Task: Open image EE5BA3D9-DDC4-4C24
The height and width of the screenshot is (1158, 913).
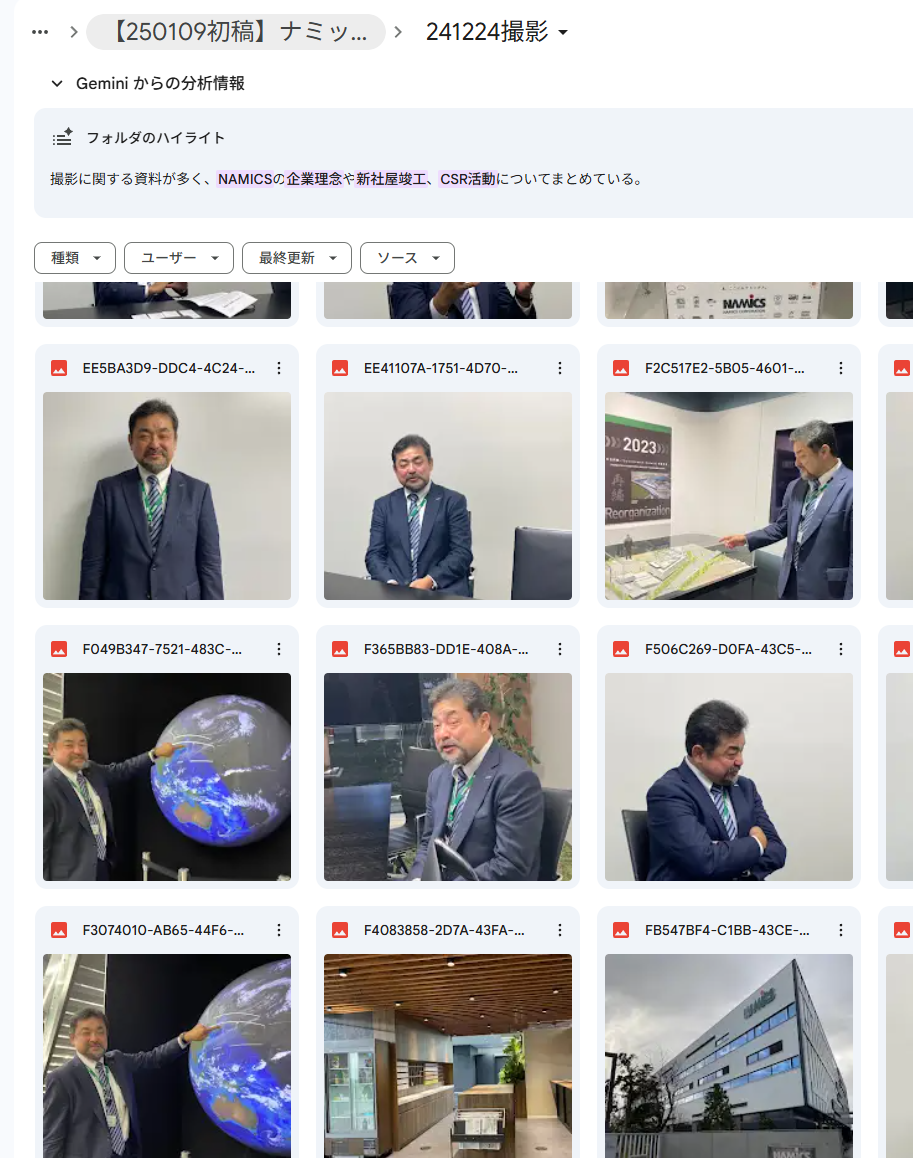Action: pyautogui.click(x=167, y=495)
